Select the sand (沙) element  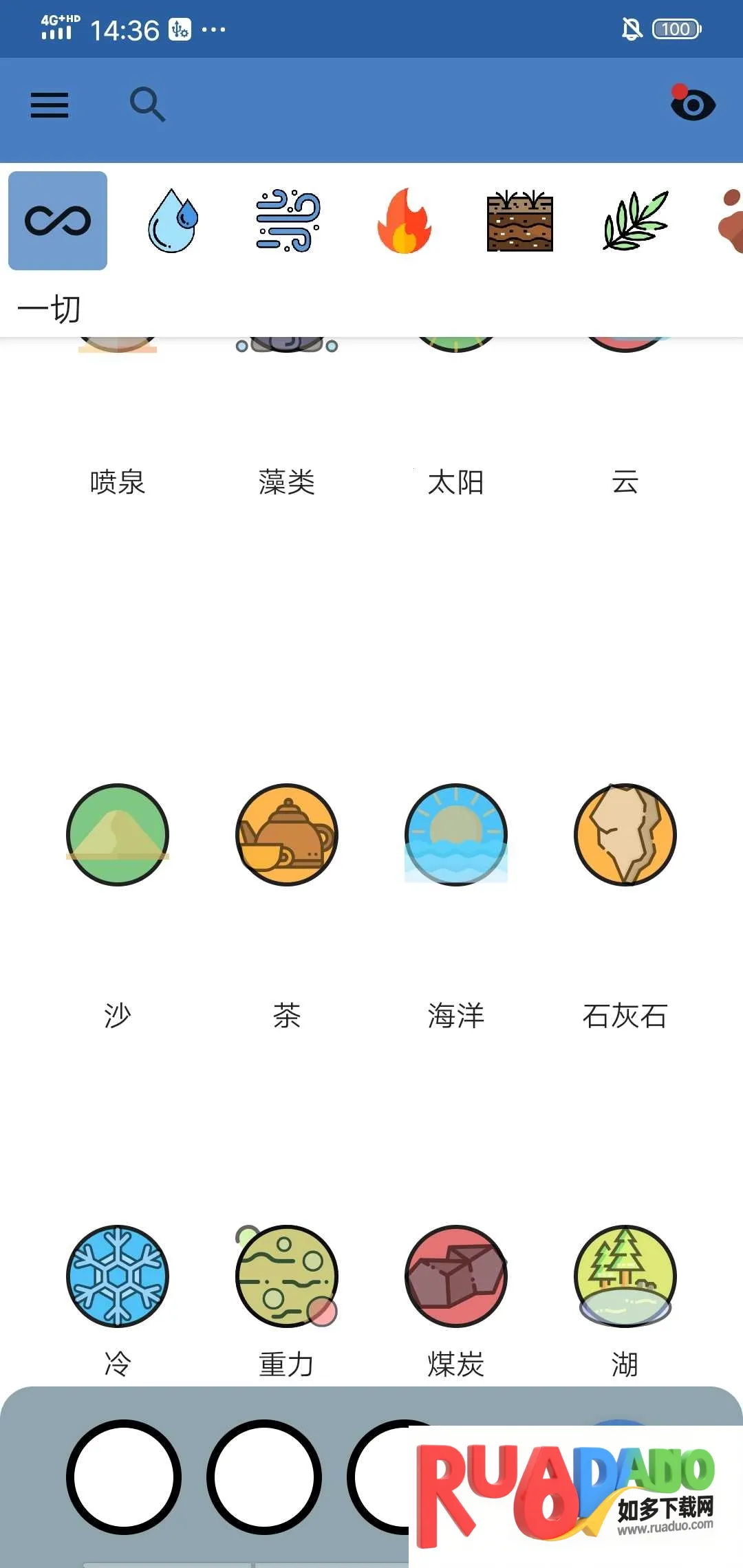(118, 835)
